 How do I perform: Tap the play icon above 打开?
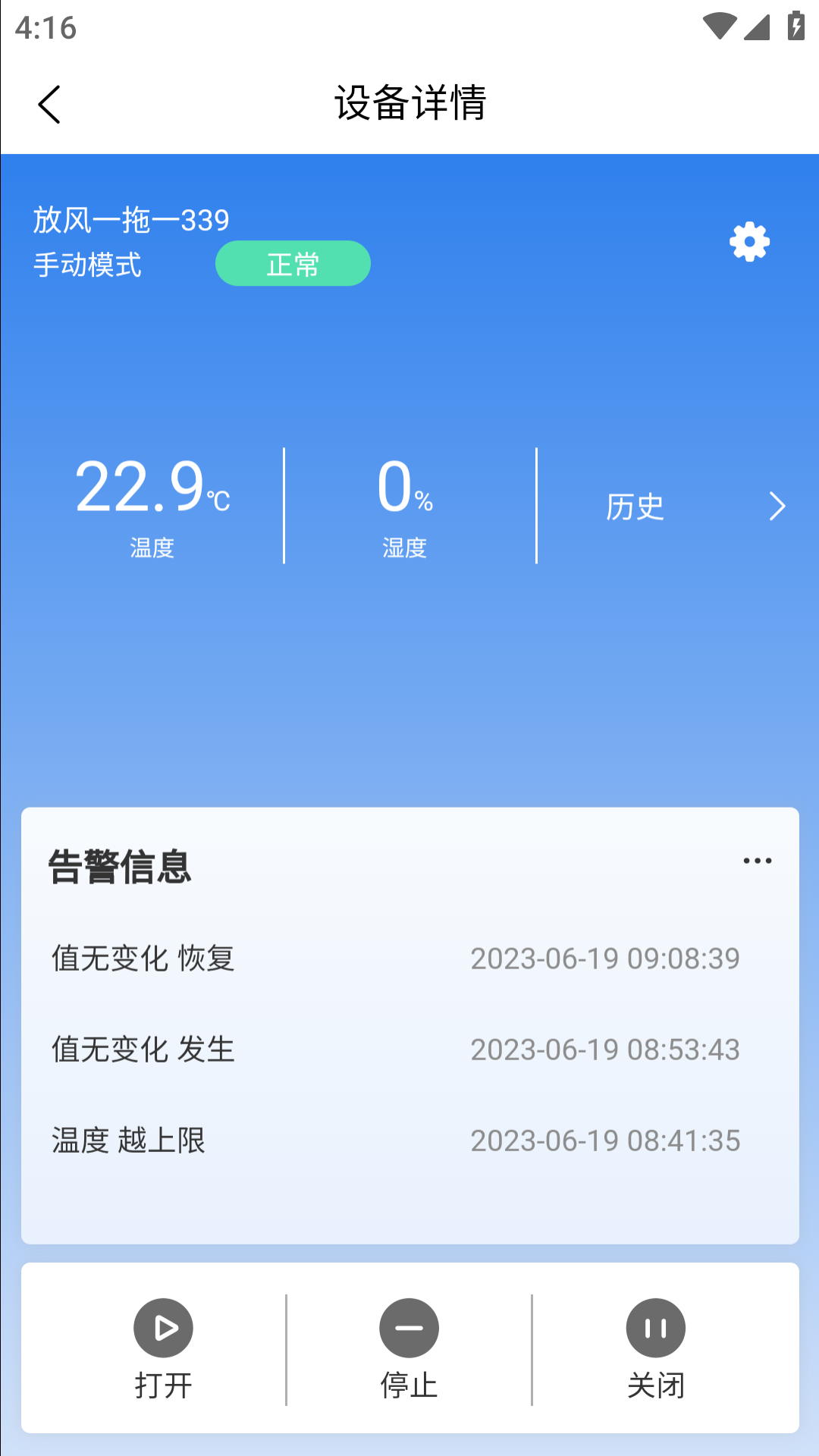(x=164, y=1329)
